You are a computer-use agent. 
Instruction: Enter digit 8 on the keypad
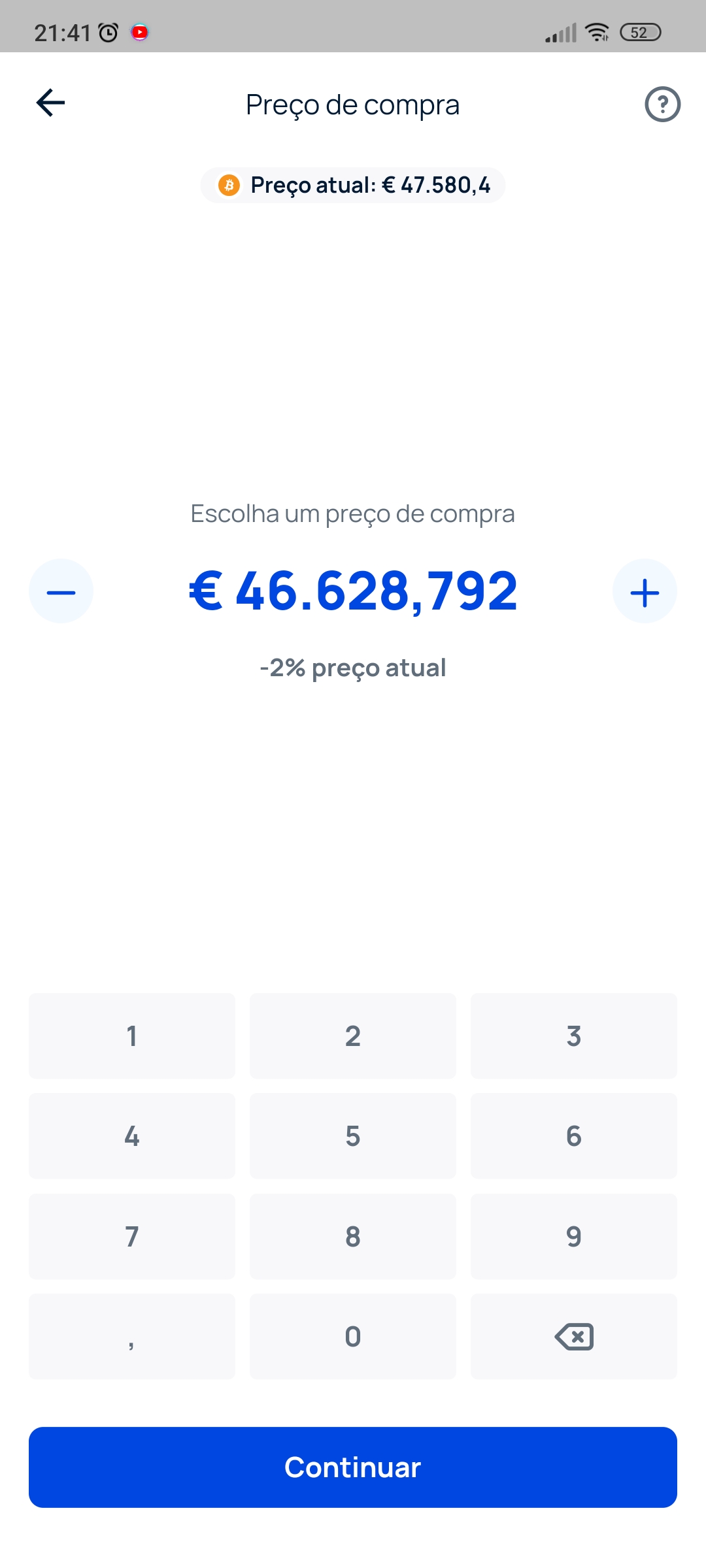pyautogui.click(x=353, y=1237)
